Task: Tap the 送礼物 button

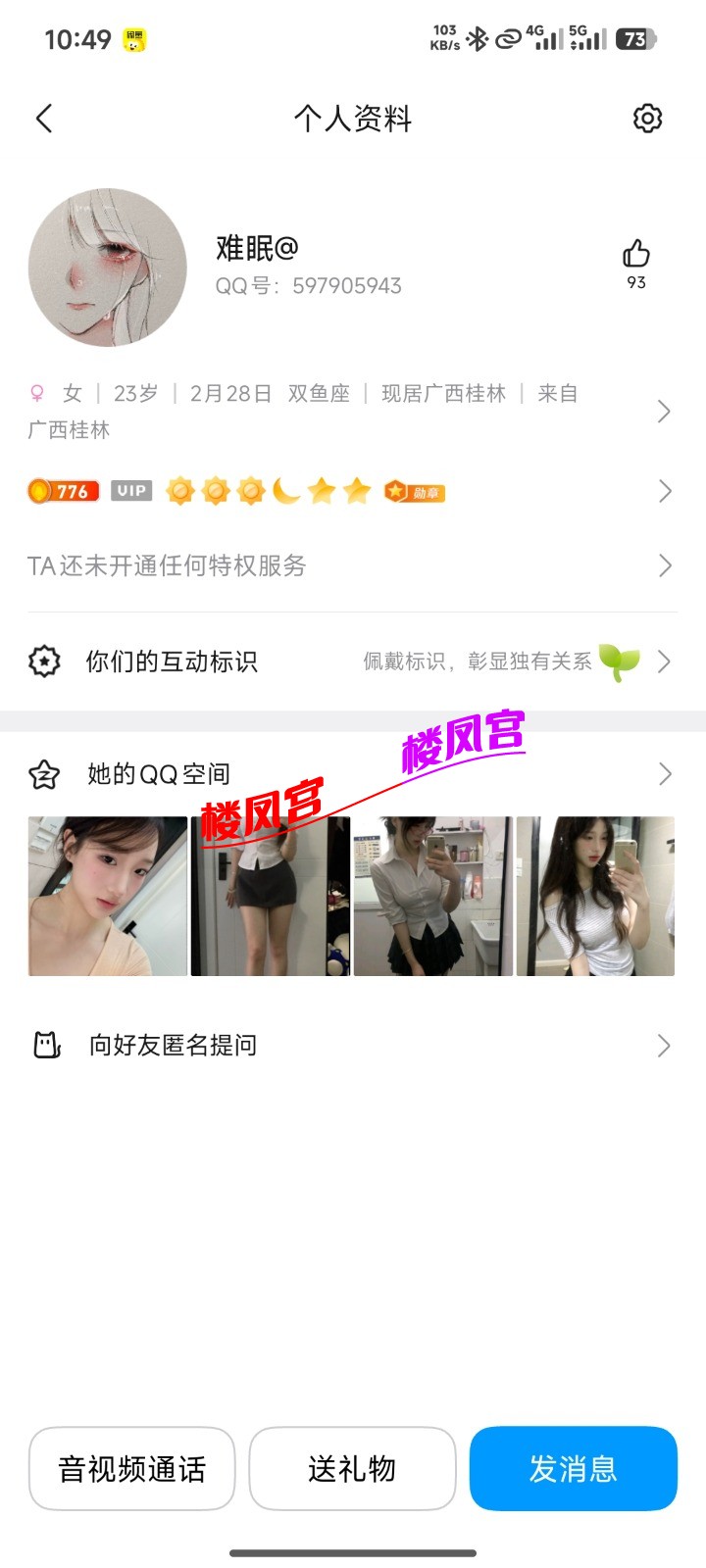Action: (352, 1468)
